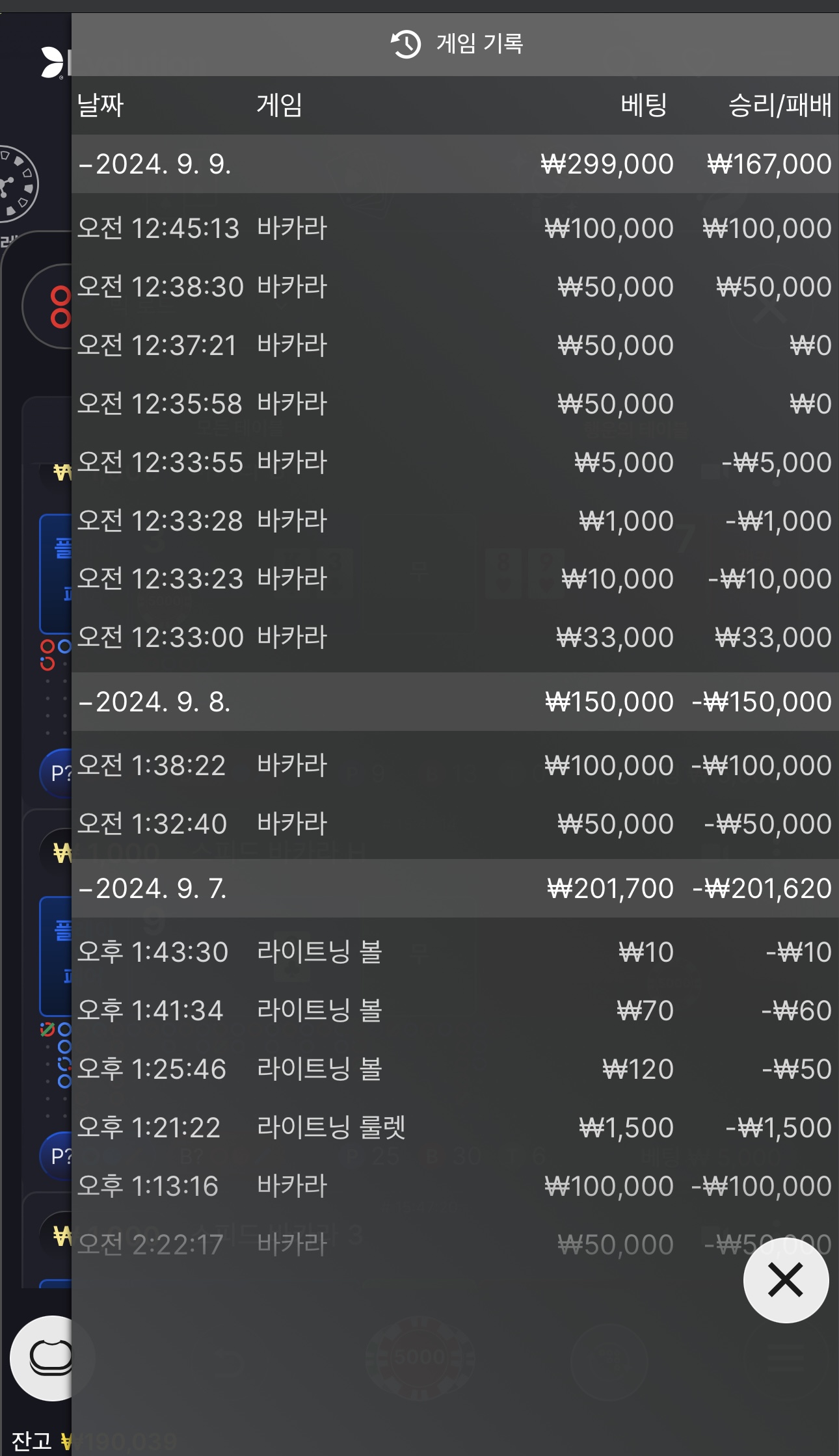Open the 오전 12:45:13 바카라 round details
Screen dimensions: 839x1456
tap(454, 228)
